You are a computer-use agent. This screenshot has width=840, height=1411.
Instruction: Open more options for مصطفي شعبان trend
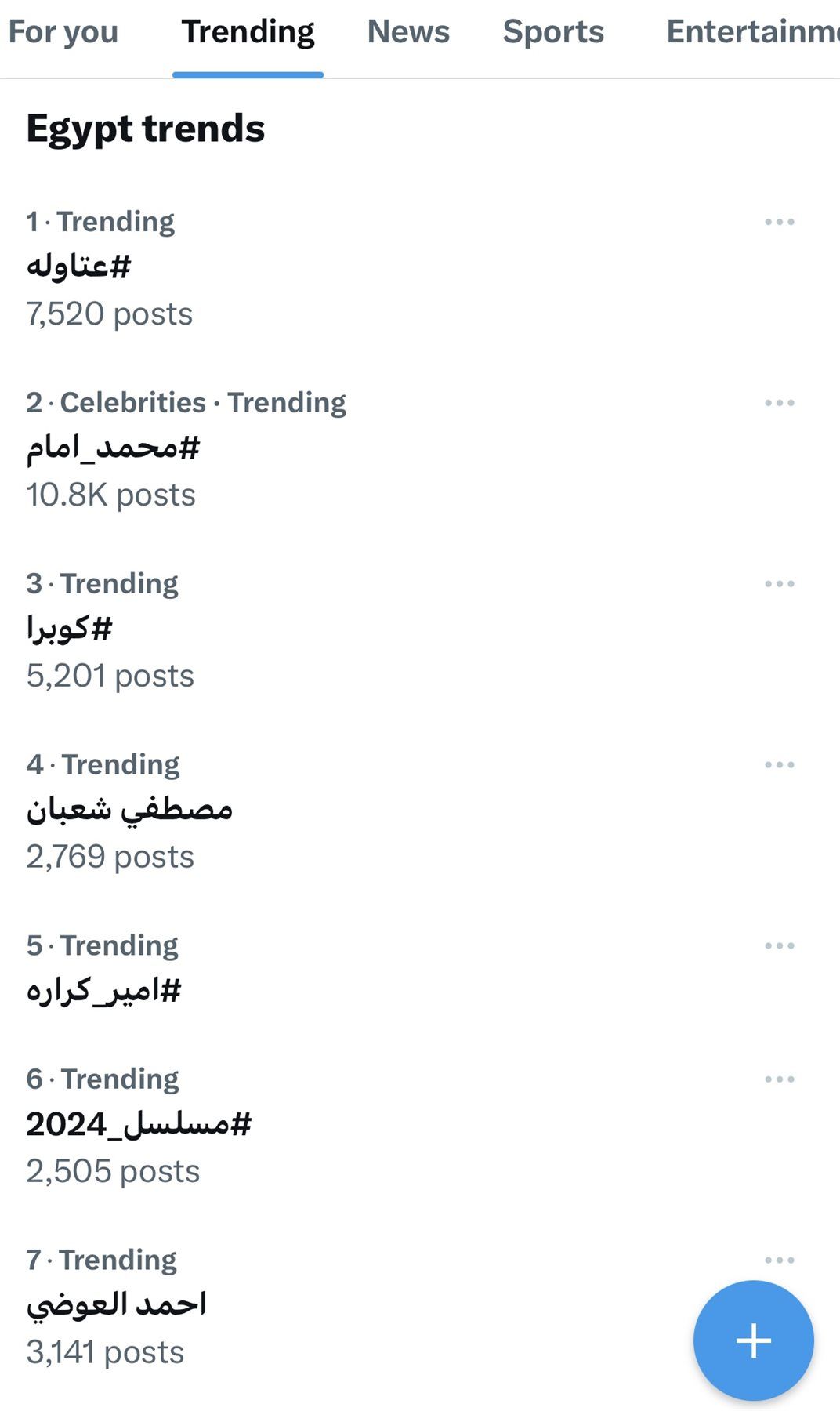[x=779, y=764]
